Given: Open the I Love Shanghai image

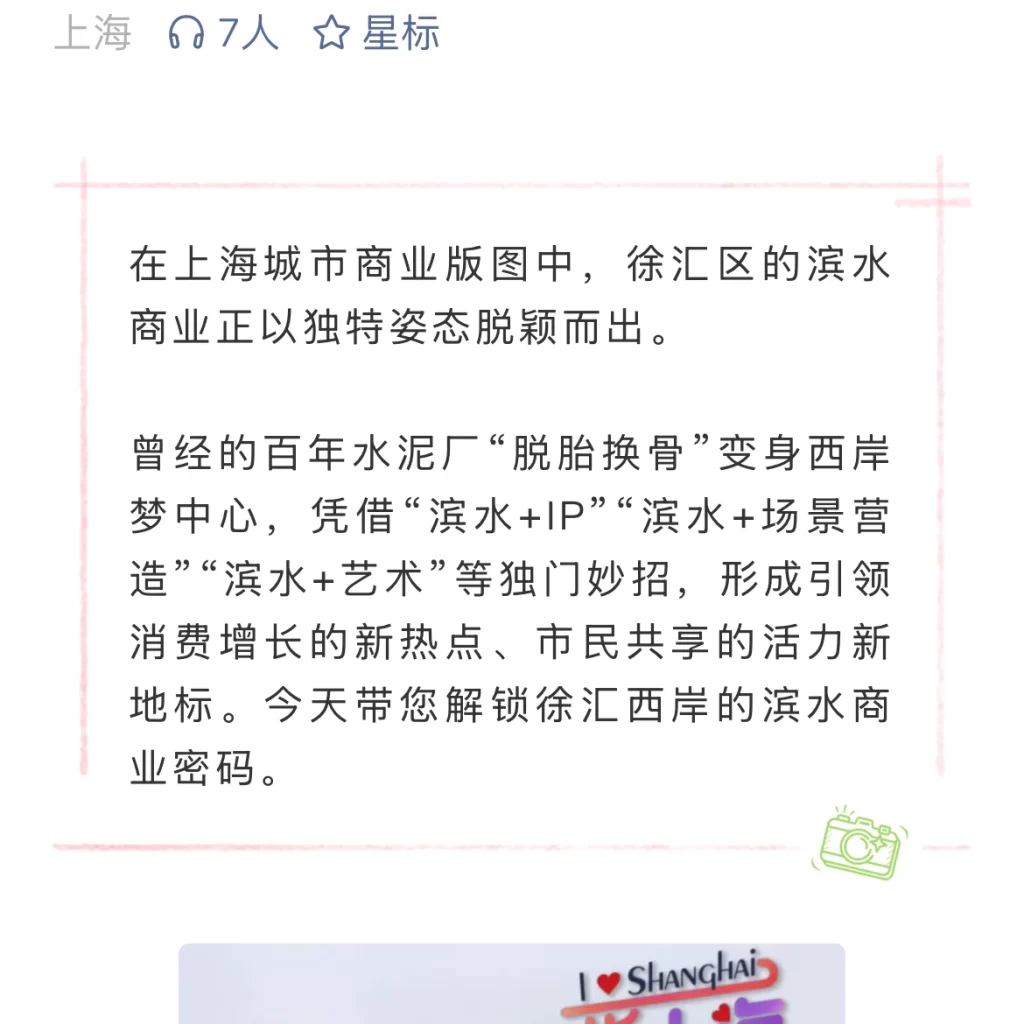Looking at the screenshot, I should [511, 984].
